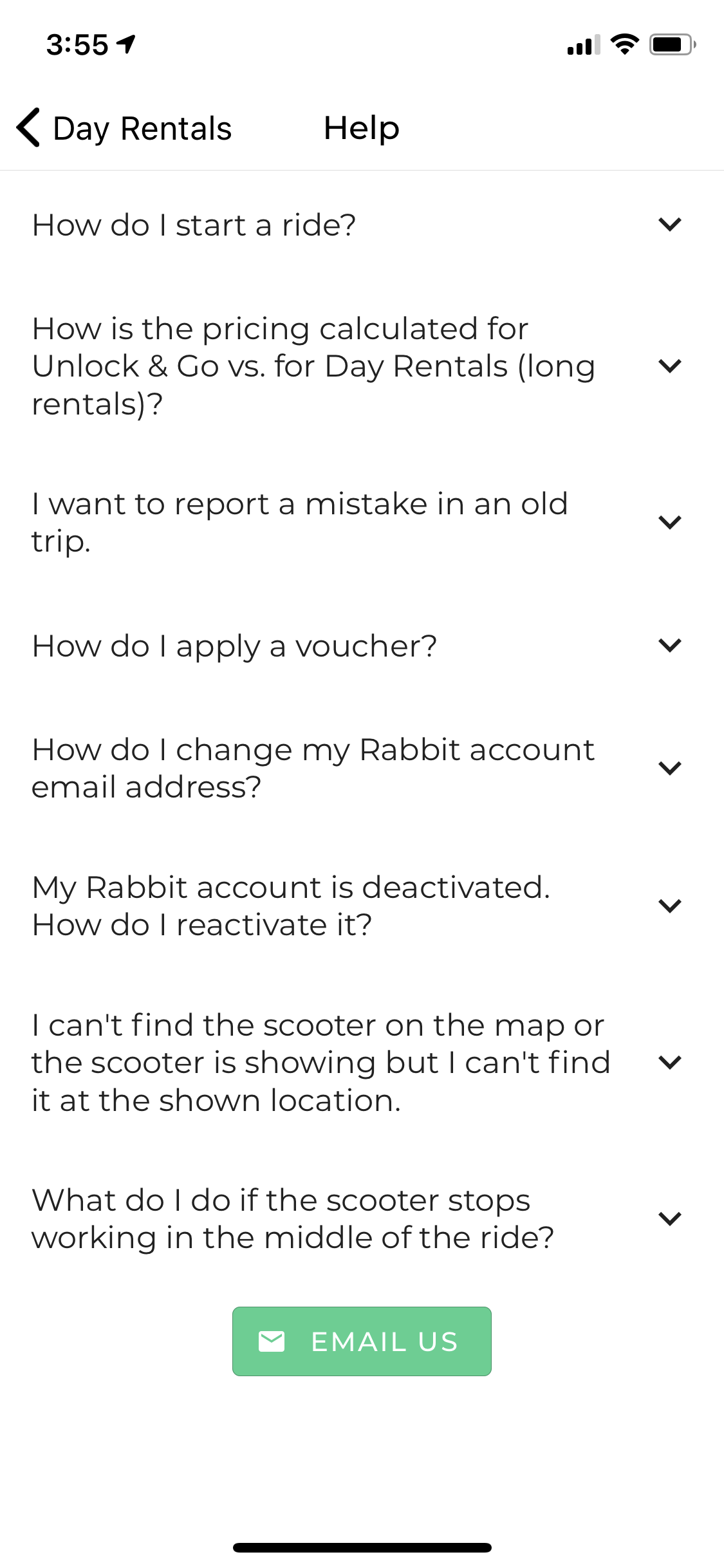The width and height of the screenshot is (724, 1568).
Task: Click the voucher question chevron arrow
Action: point(670,646)
